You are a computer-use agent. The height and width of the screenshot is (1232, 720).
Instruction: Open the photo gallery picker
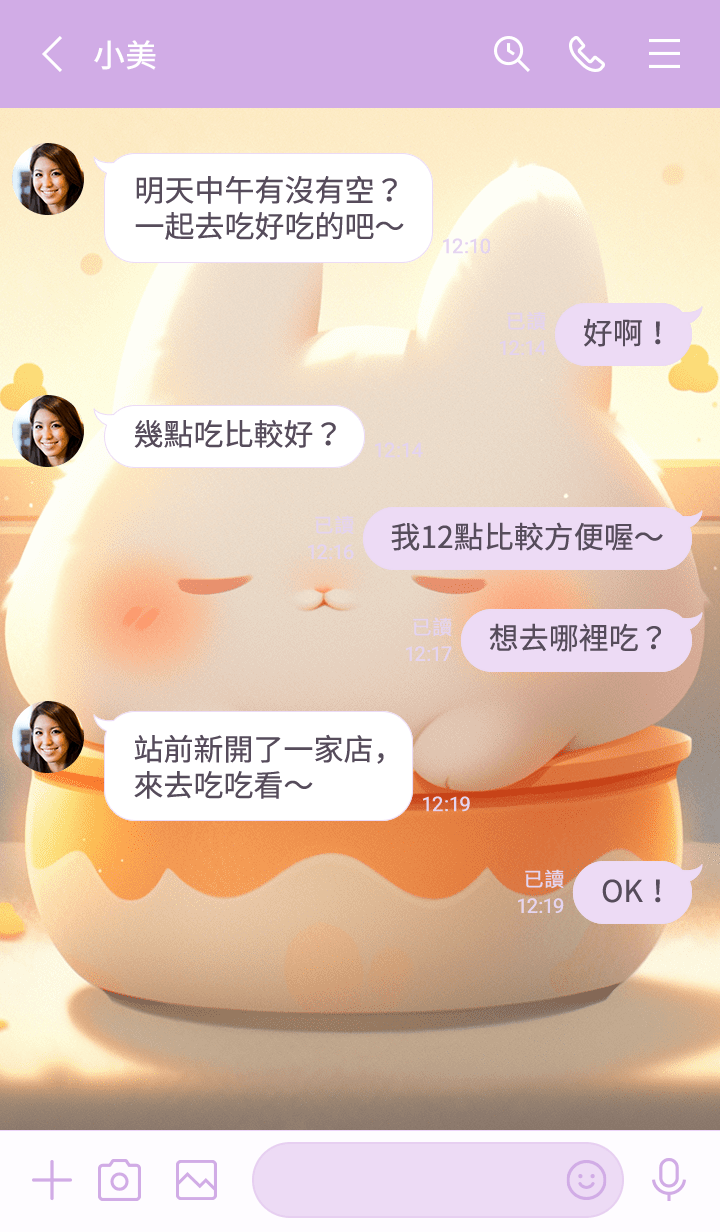coord(196,1181)
